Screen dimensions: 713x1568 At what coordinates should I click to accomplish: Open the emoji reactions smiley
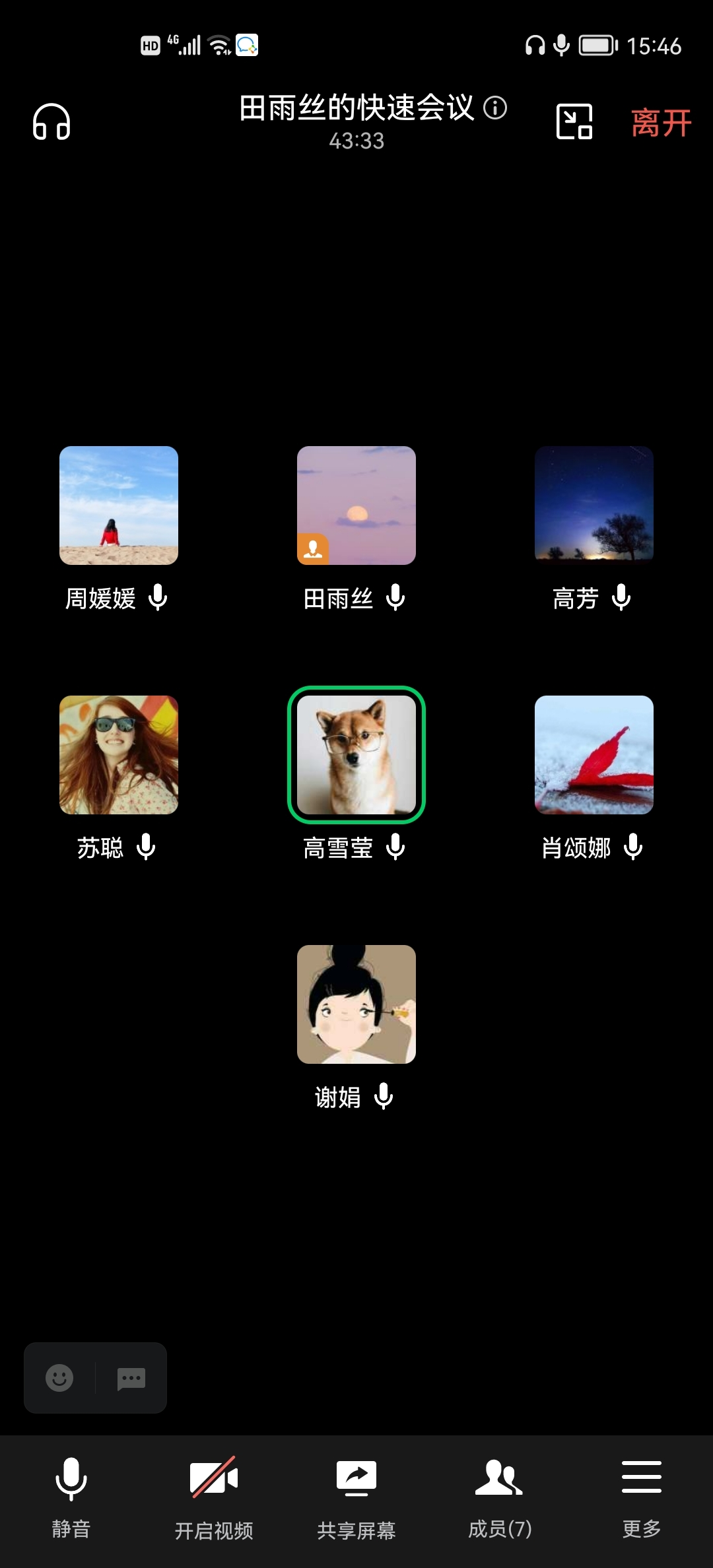59,1378
